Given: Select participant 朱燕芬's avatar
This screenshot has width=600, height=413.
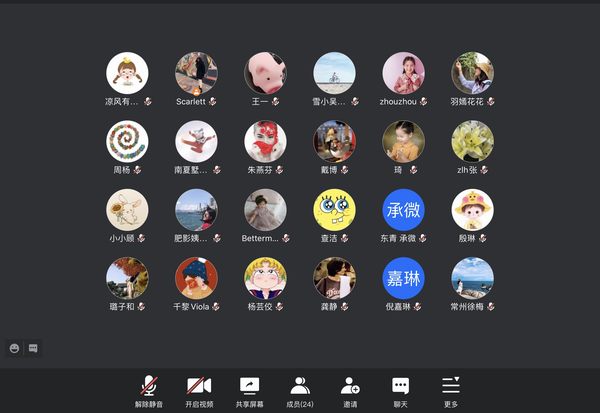Looking at the screenshot, I should coord(265,142).
